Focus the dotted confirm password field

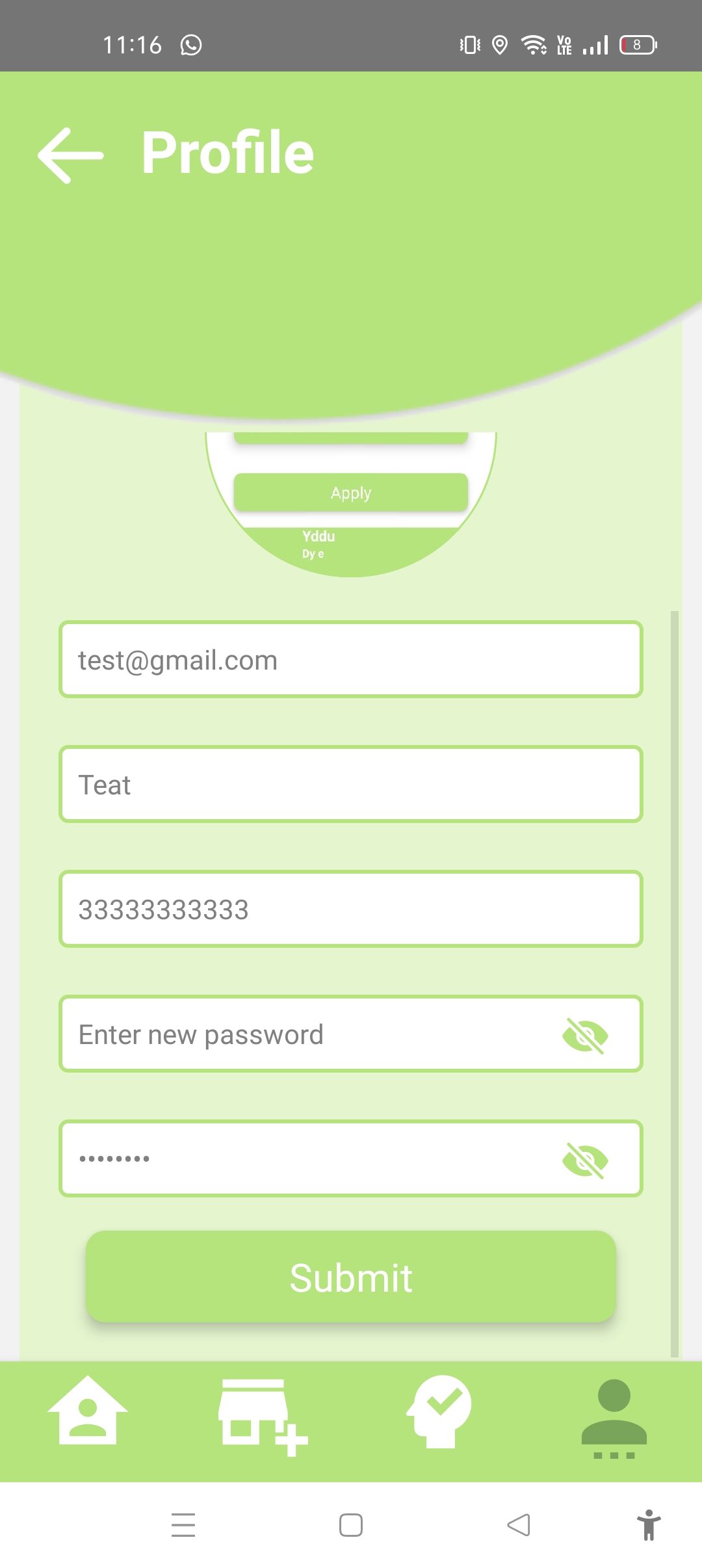tap(305, 1159)
